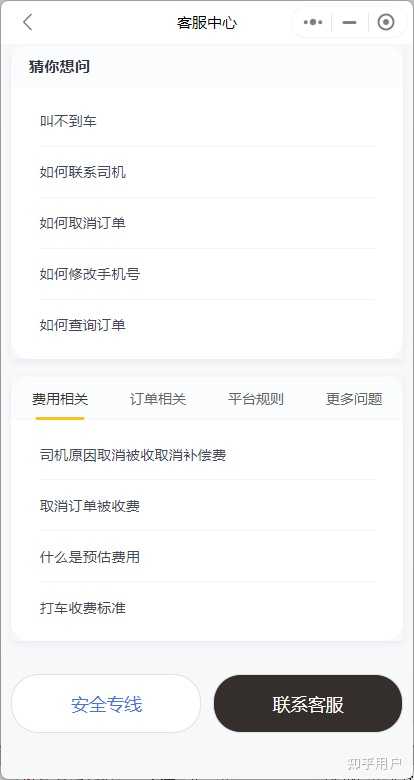View 取消订单被收费 help
The image size is (414, 780).
tap(207, 506)
